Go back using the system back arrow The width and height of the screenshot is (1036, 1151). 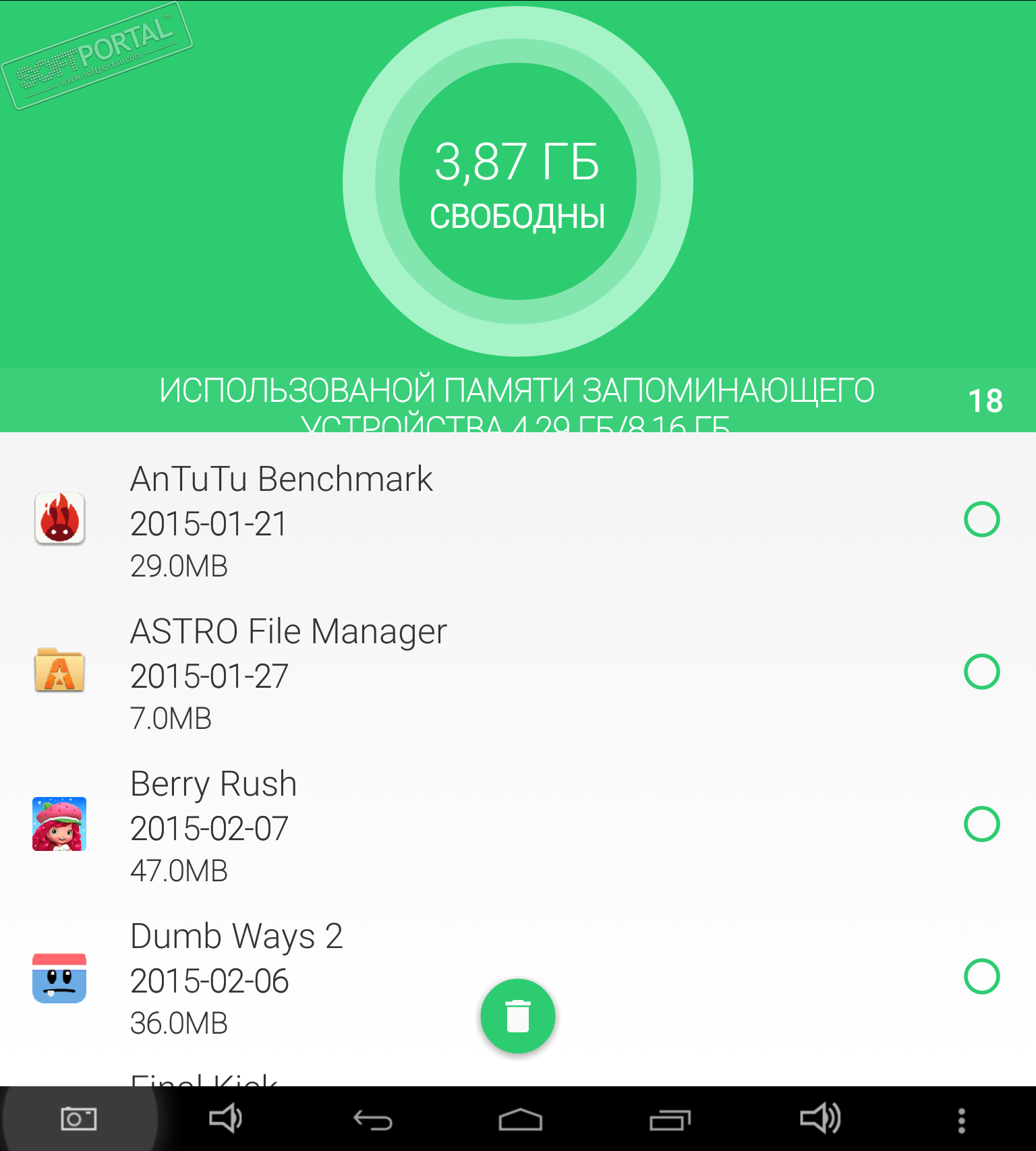click(x=373, y=1120)
